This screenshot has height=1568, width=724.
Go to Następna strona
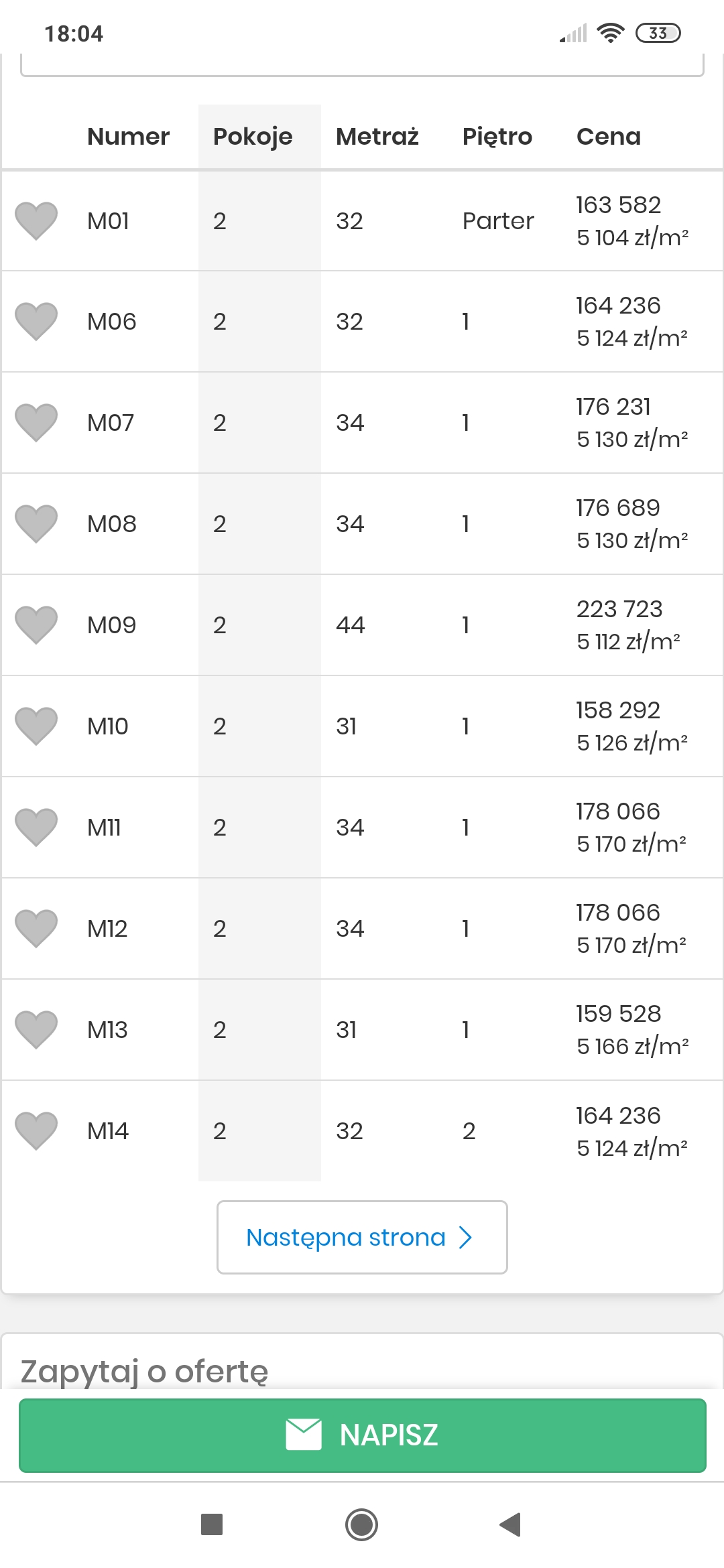[362, 1237]
